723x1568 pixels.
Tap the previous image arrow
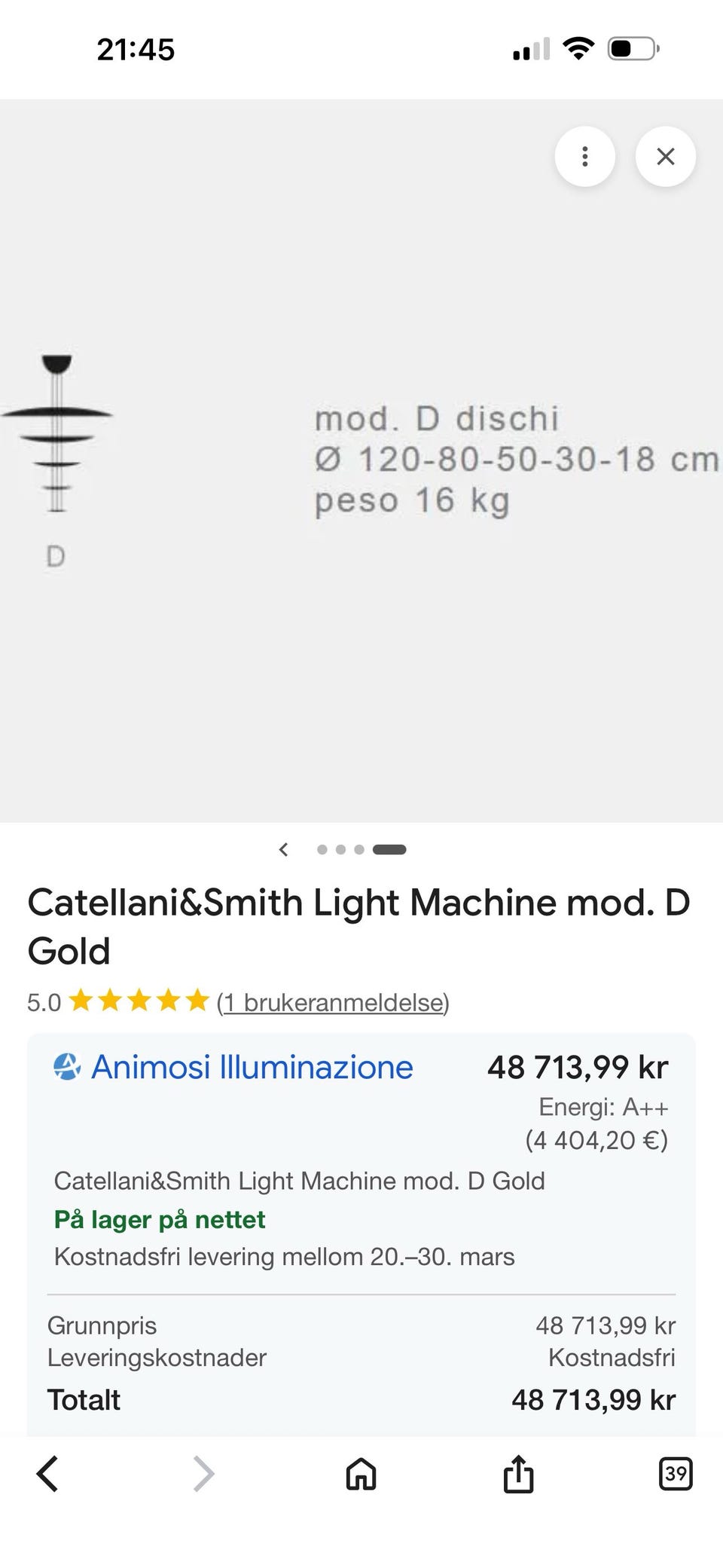(x=284, y=849)
